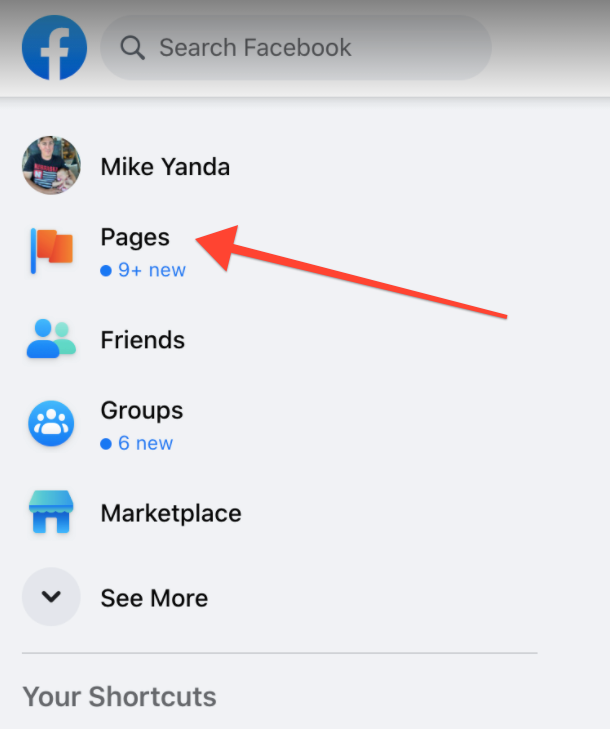The image size is (610, 729).
Task: Open Pages from the sidebar
Action: (135, 238)
